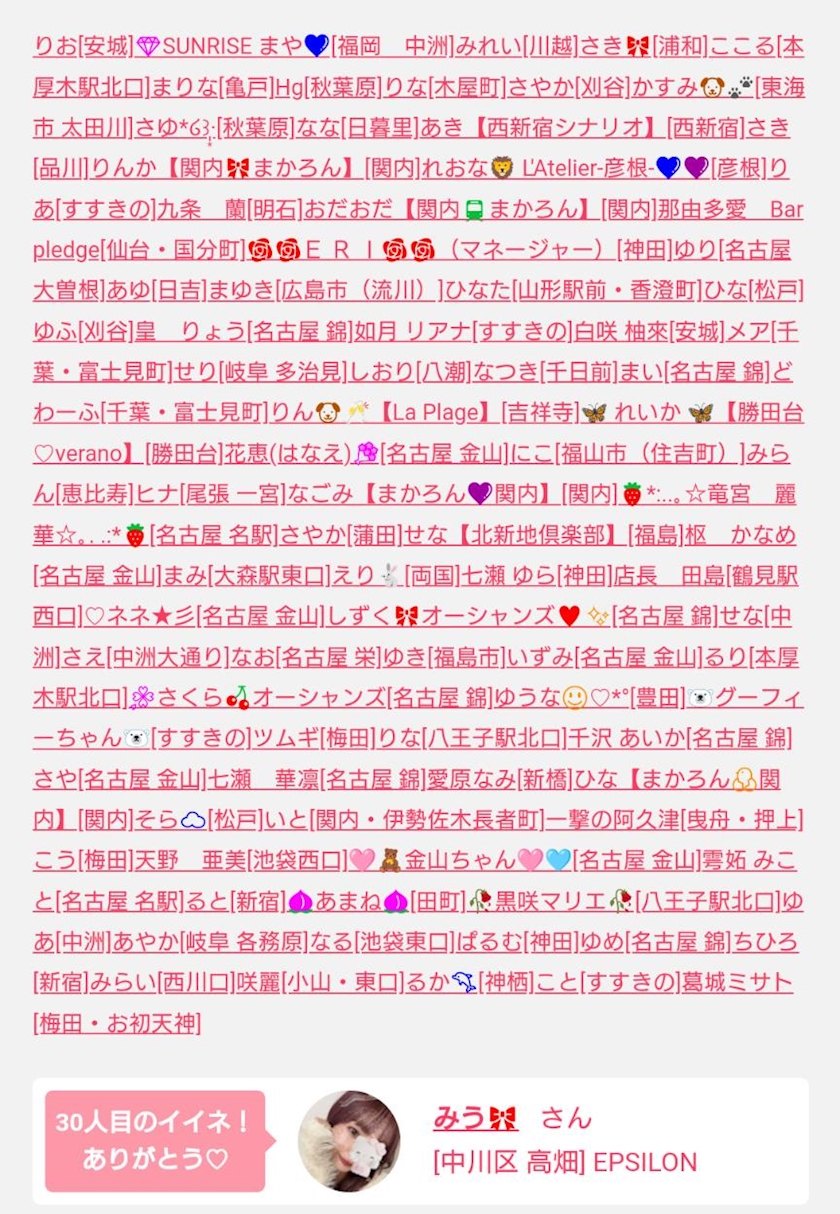Open 葛城ミサト link
The height and width of the screenshot is (1214, 840).
click(x=737, y=982)
